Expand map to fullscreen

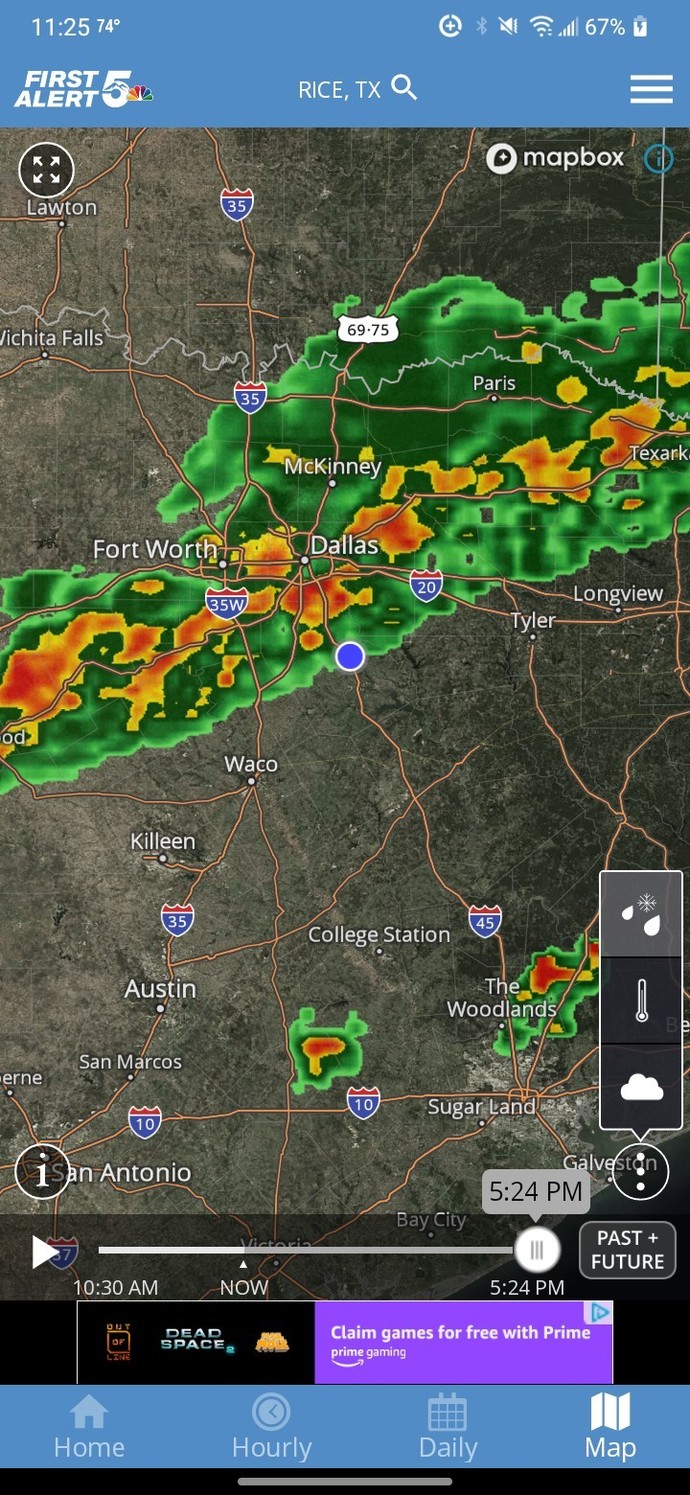coord(46,170)
